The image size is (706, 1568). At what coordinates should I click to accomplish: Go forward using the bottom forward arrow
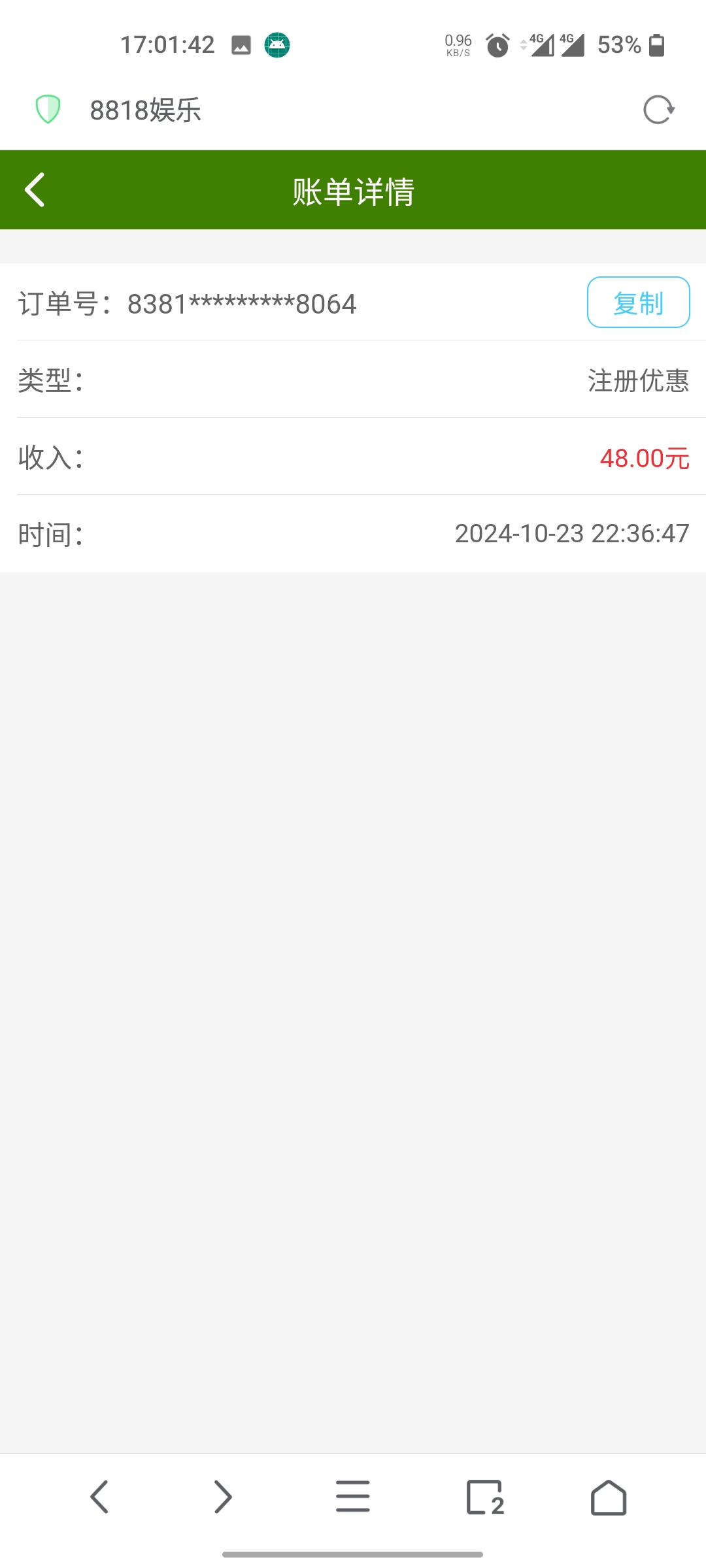coord(222,1497)
